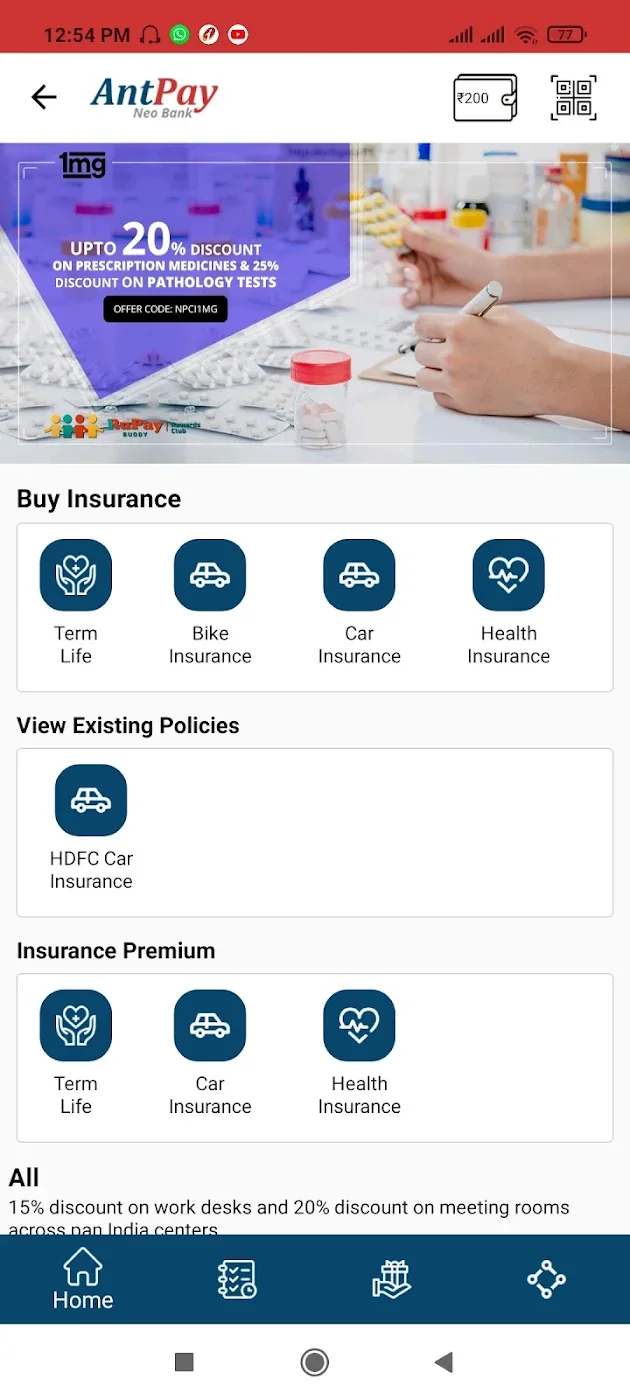Open the checklist tab in bottom navigation
The image size is (630, 1400).
pyautogui.click(x=237, y=1279)
